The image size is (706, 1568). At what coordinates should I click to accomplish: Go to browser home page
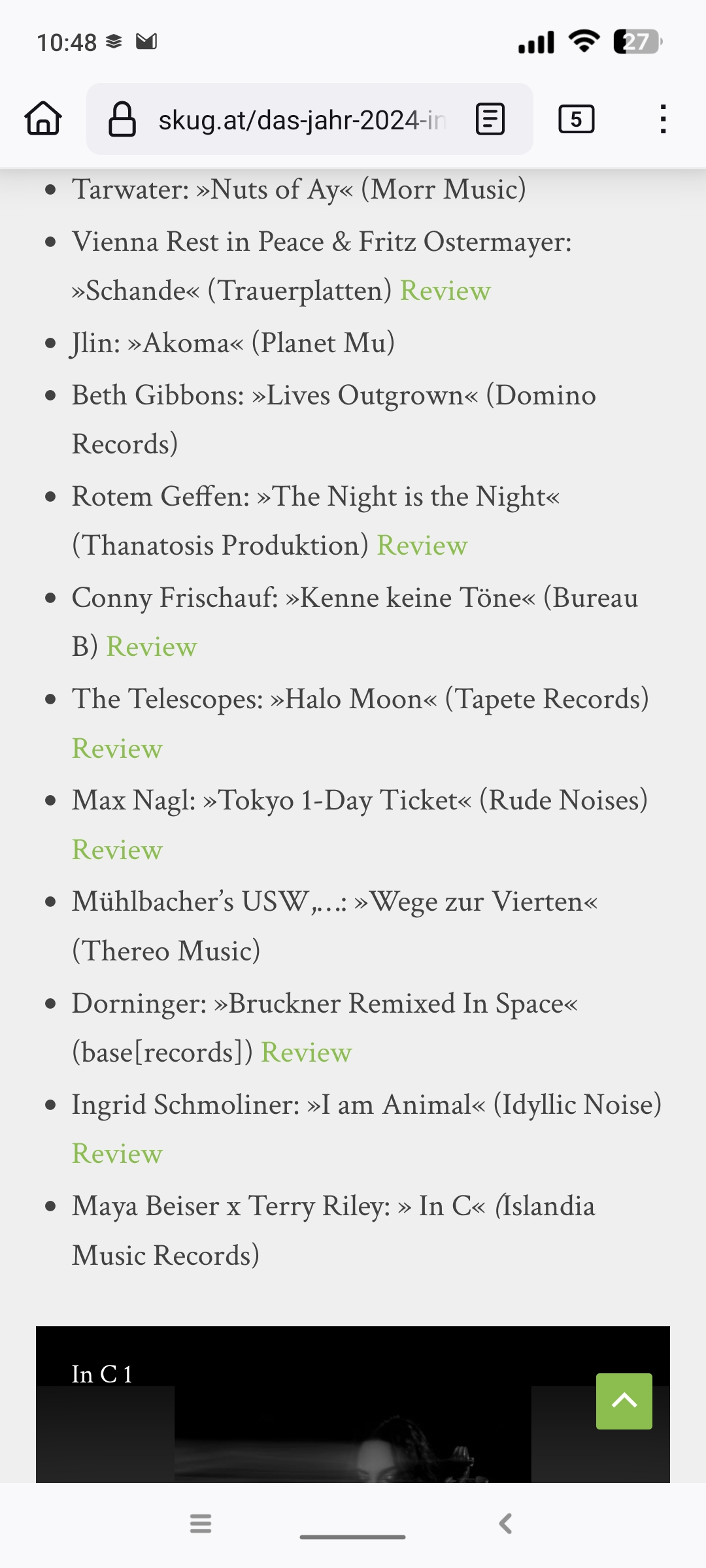coord(43,119)
